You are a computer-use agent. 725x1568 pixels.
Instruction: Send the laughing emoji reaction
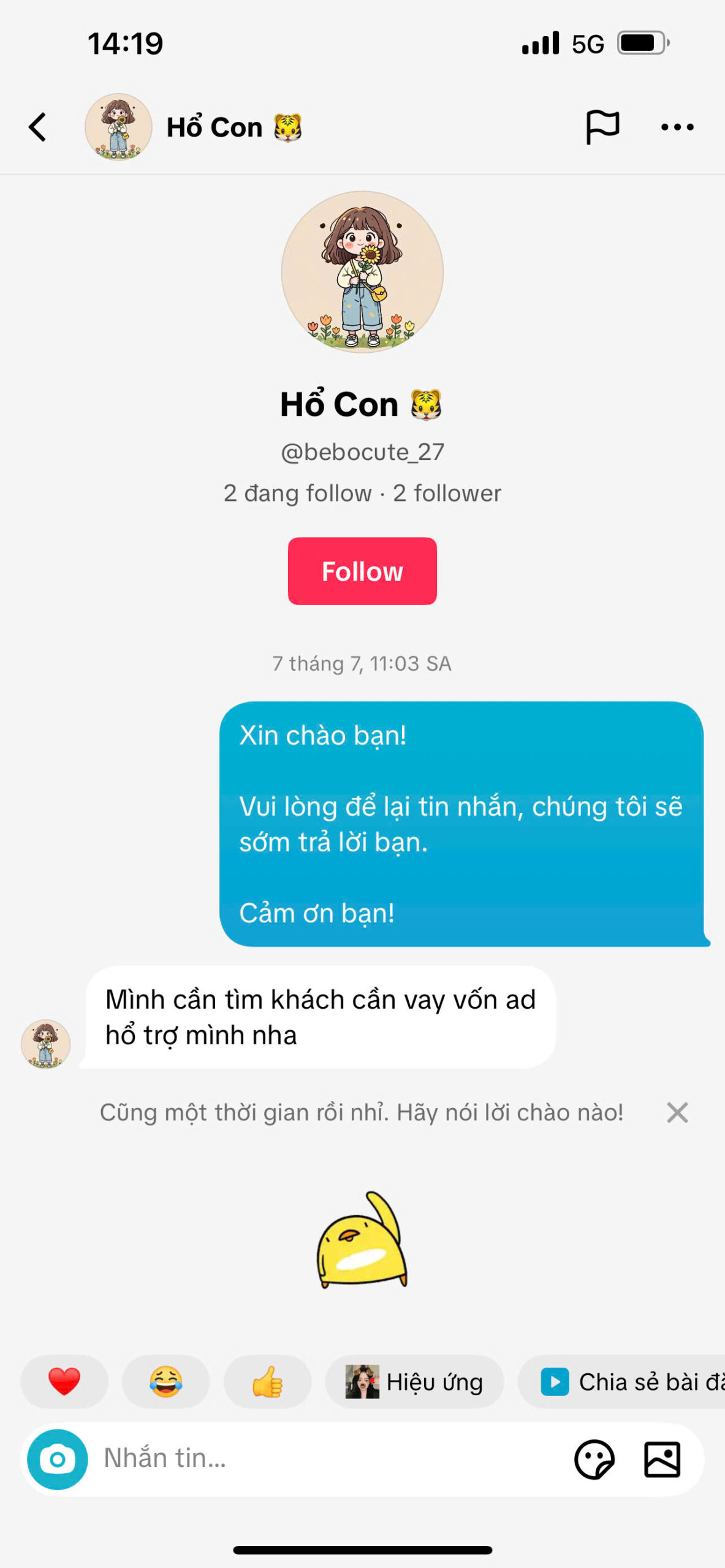click(165, 1382)
